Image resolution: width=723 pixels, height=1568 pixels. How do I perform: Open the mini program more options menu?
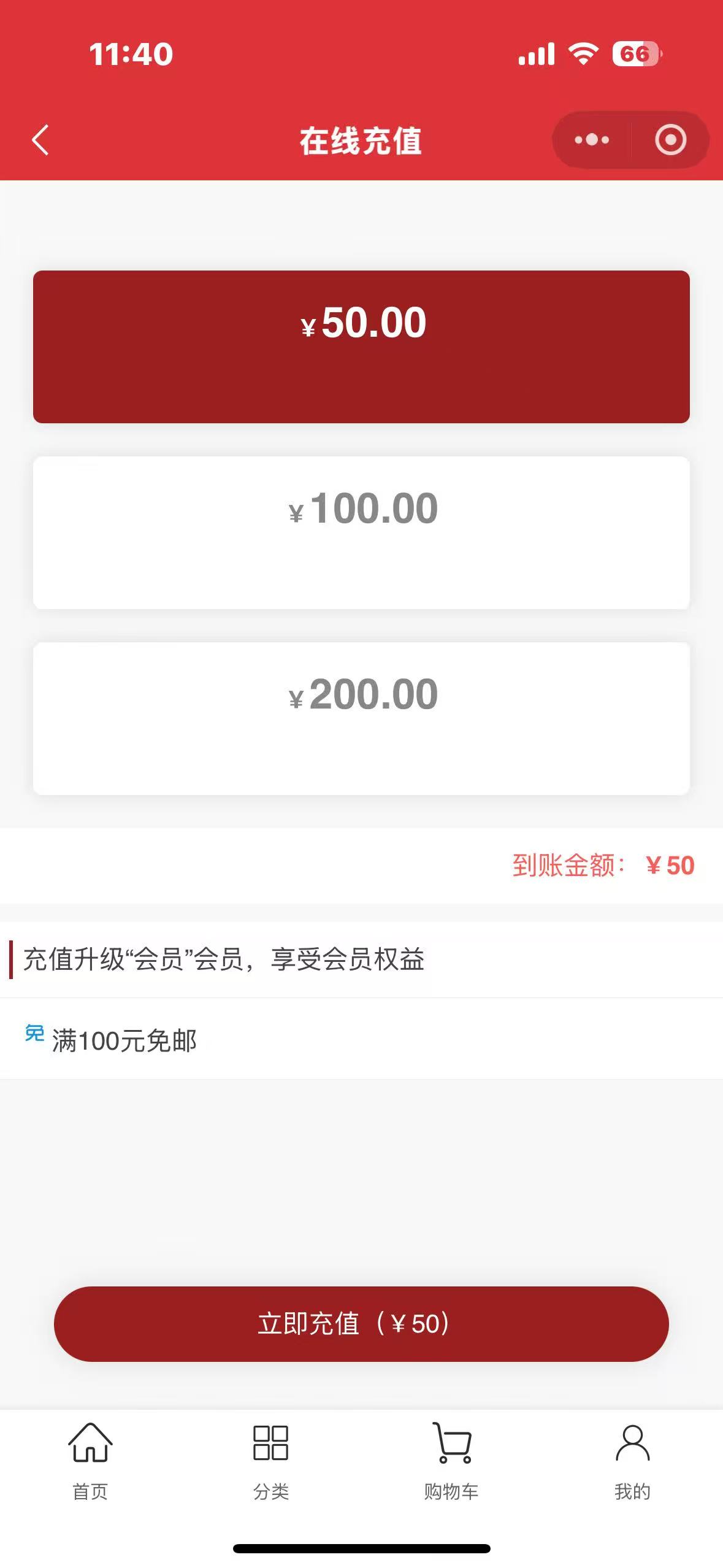click(x=591, y=140)
